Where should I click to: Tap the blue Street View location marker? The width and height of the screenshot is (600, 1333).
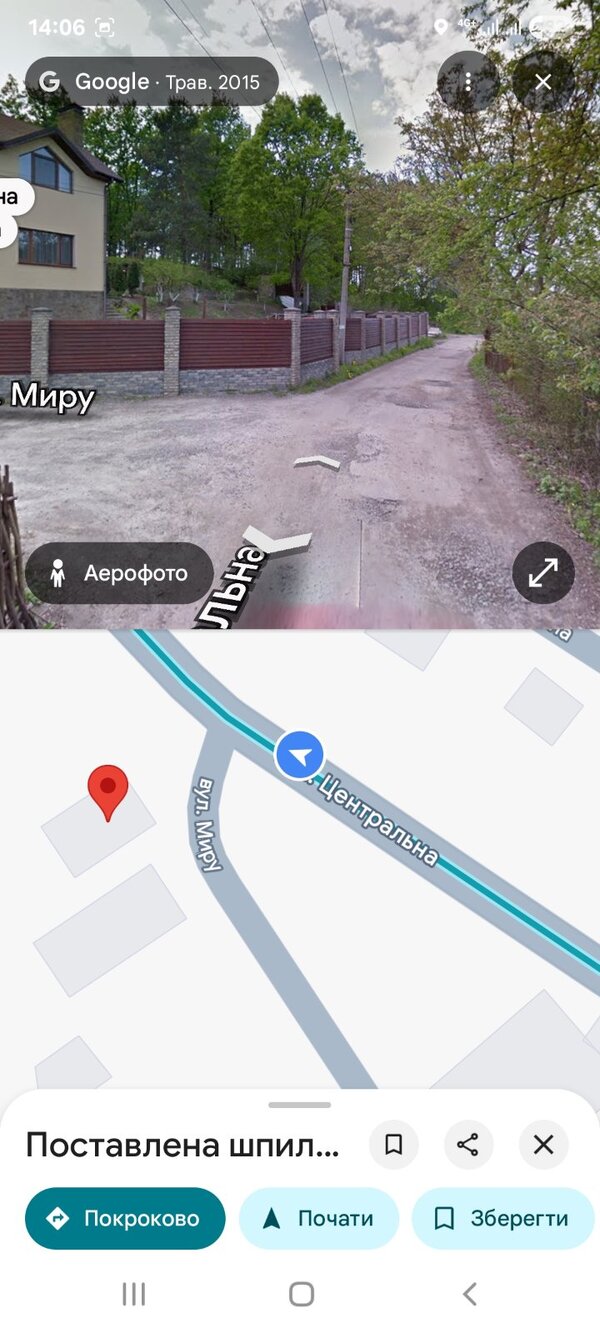tap(300, 754)
